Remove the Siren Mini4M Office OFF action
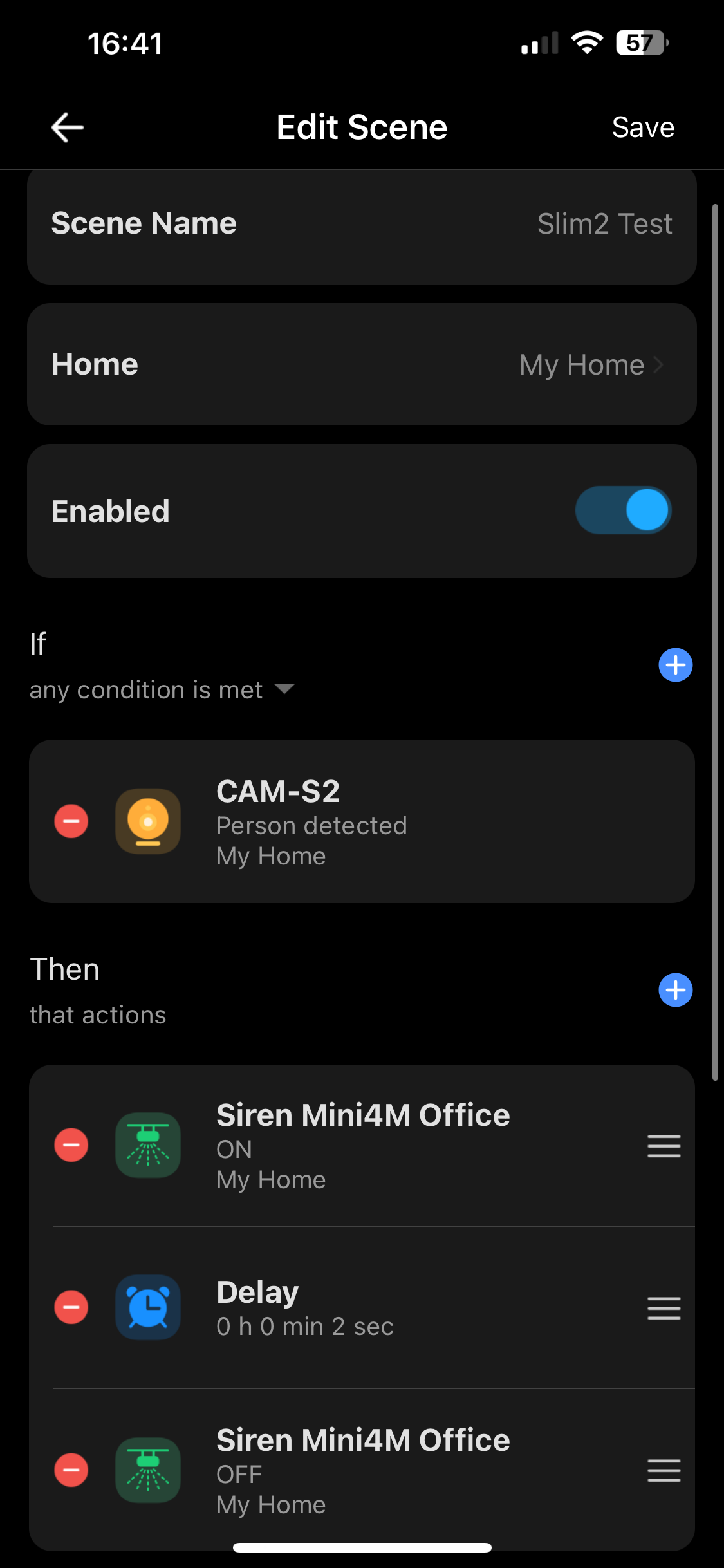 click(x=71, y=1470)
